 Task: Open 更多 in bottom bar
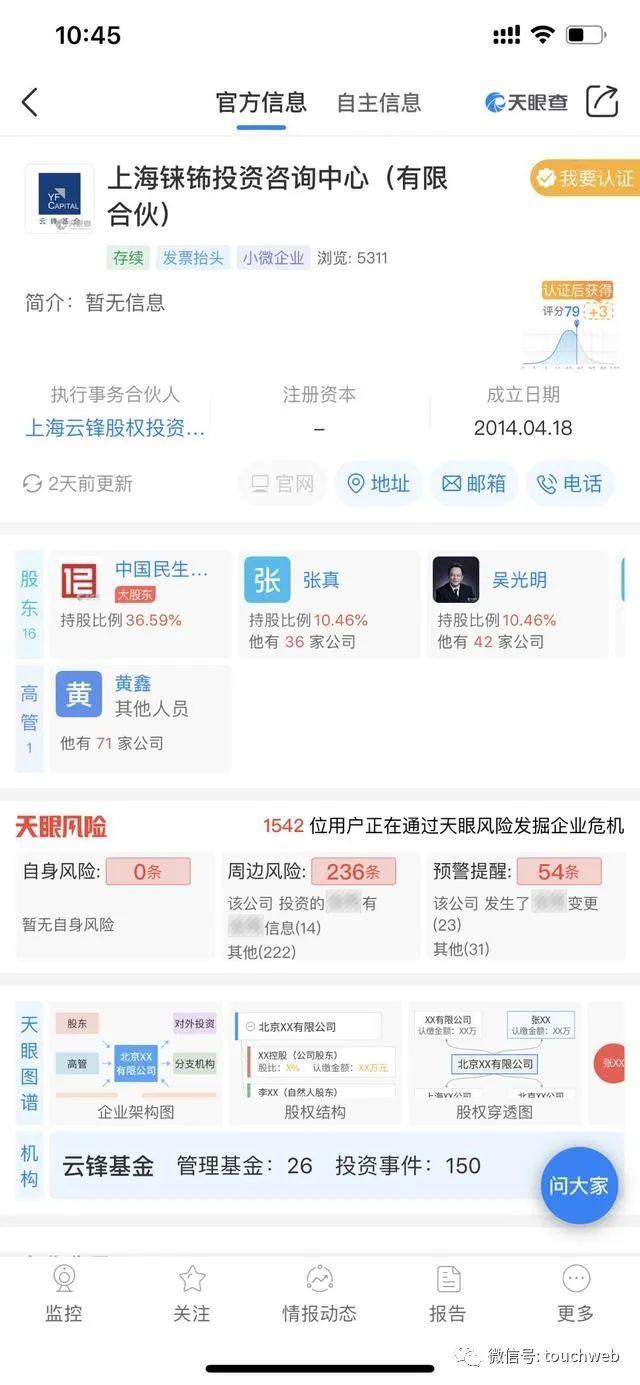pos(575,1294)
